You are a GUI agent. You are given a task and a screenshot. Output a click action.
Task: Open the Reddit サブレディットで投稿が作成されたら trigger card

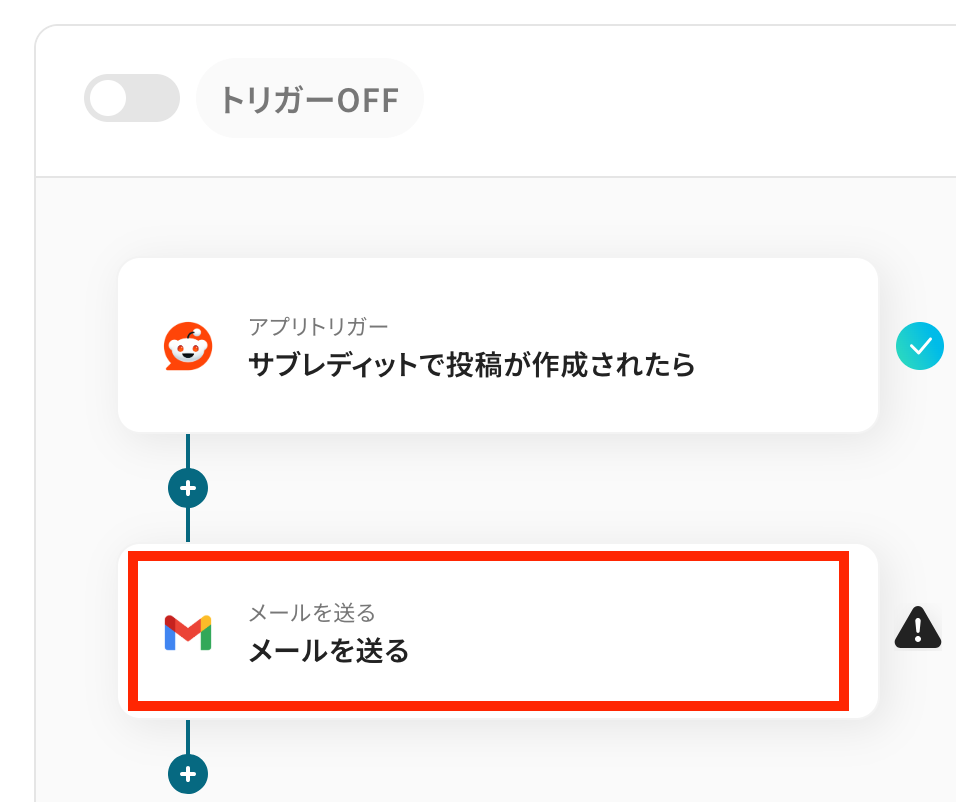[497, 346]
